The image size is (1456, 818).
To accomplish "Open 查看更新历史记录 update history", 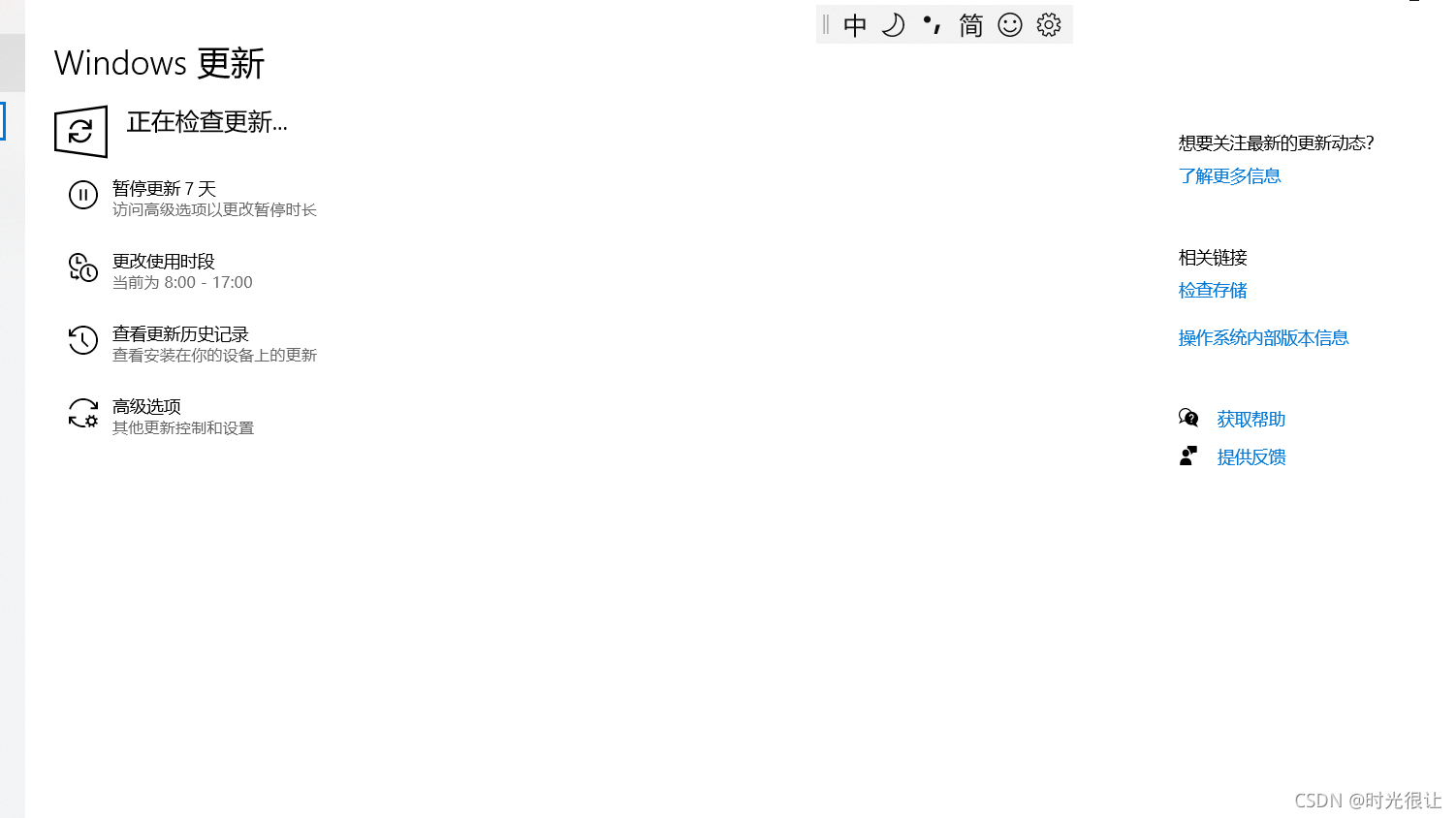I will click(x=180, y=334).
